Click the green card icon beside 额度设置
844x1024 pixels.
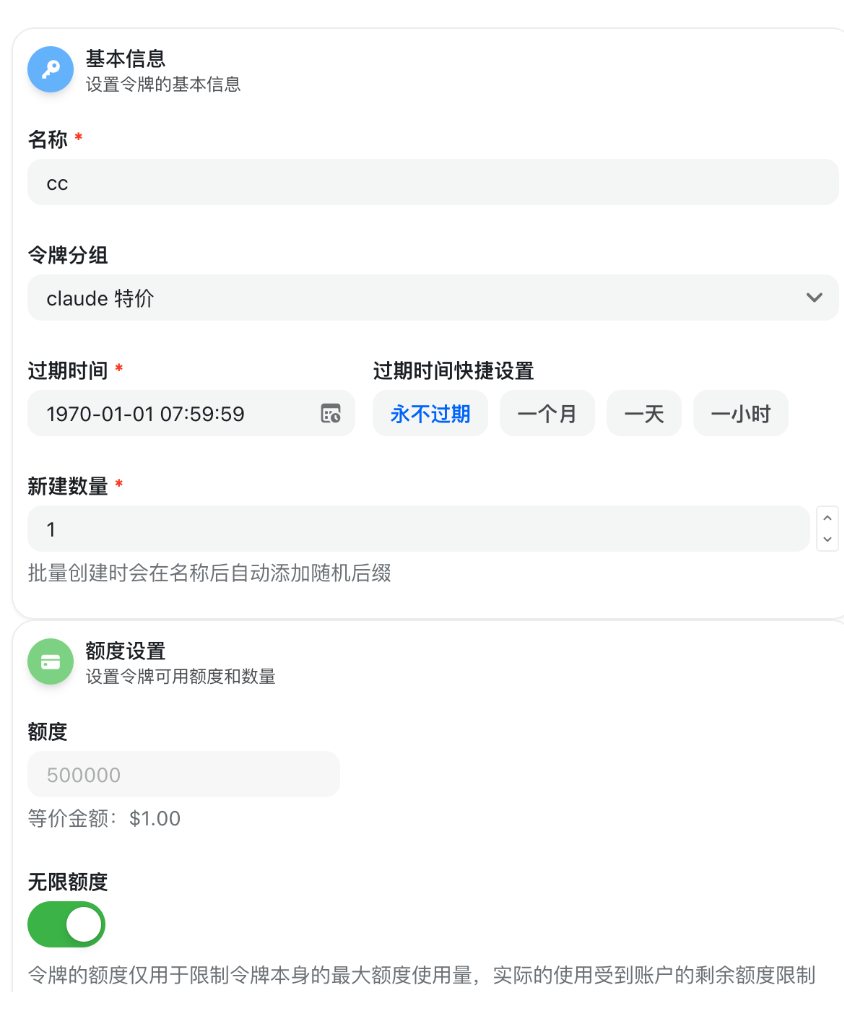click(x=50, y=661)
